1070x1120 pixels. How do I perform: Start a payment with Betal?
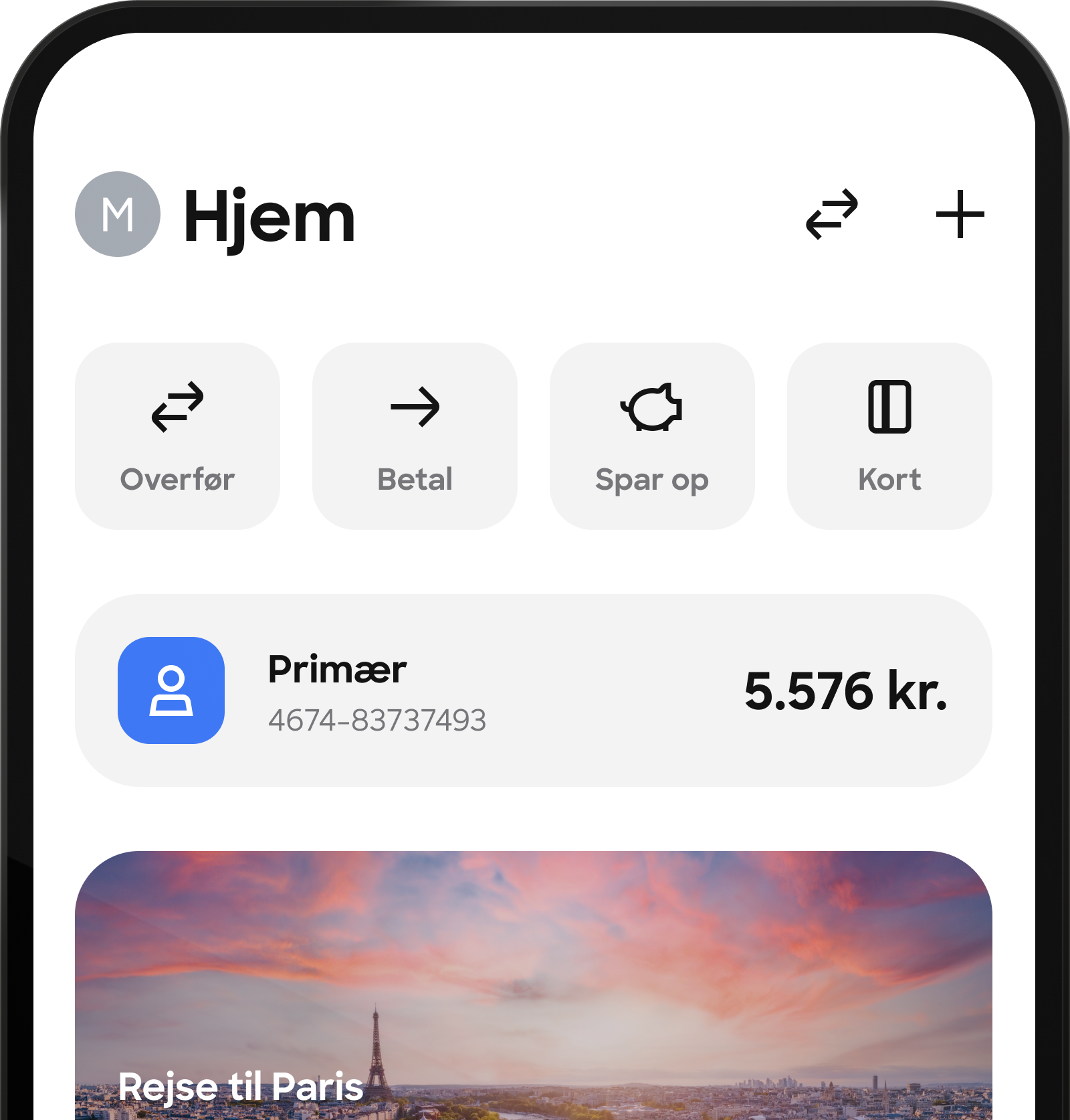click(415, 436)
